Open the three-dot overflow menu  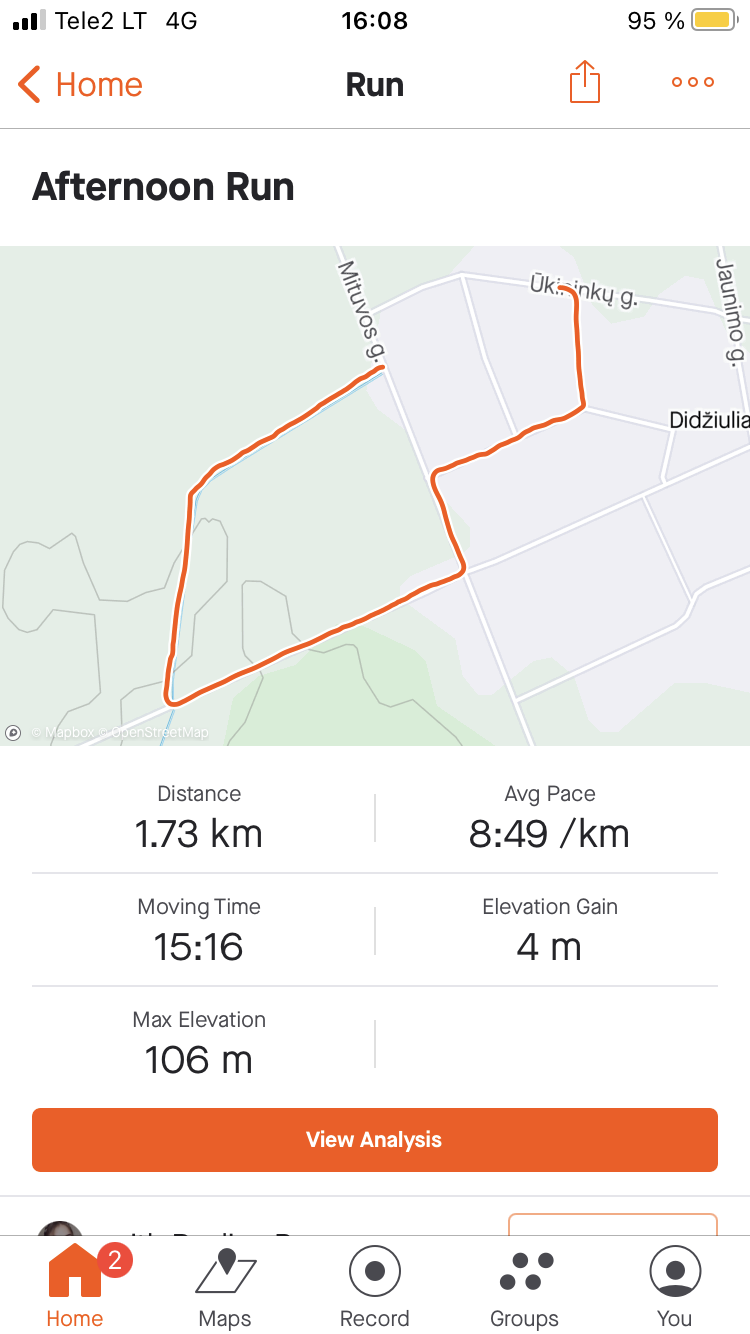pyautogui.click(x=693, y=83)
